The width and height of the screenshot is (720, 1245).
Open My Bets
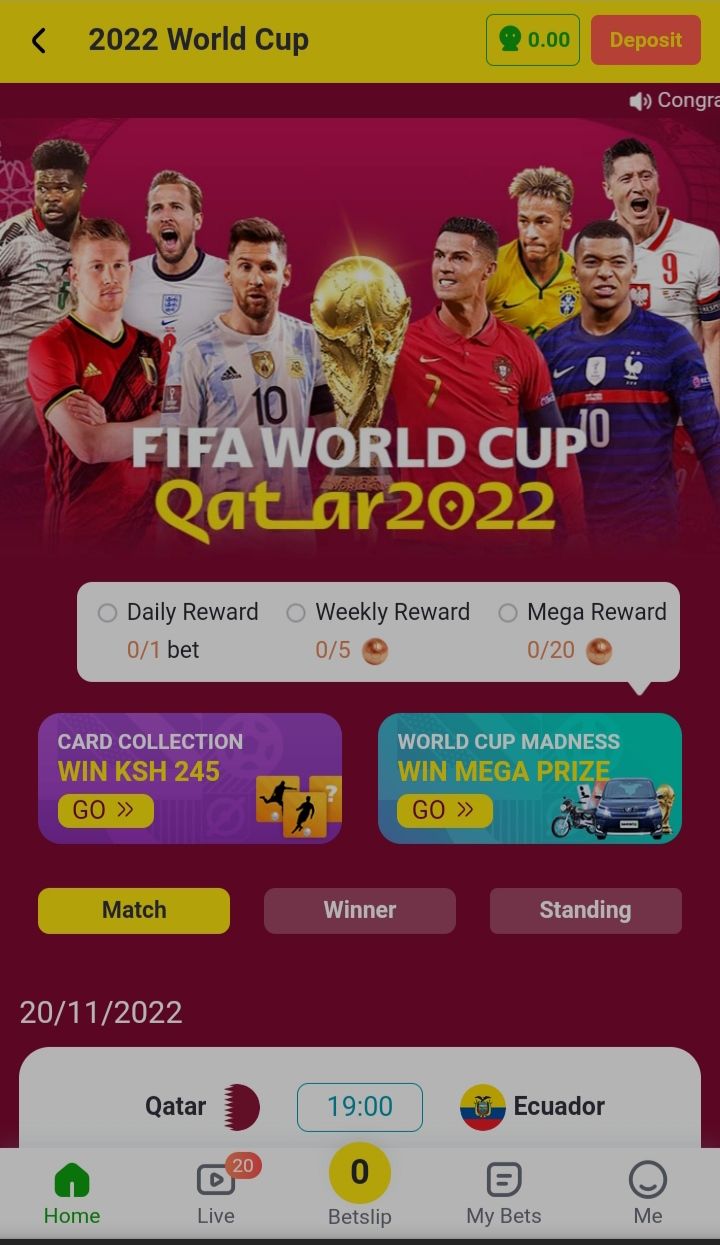pos(504,1194)
